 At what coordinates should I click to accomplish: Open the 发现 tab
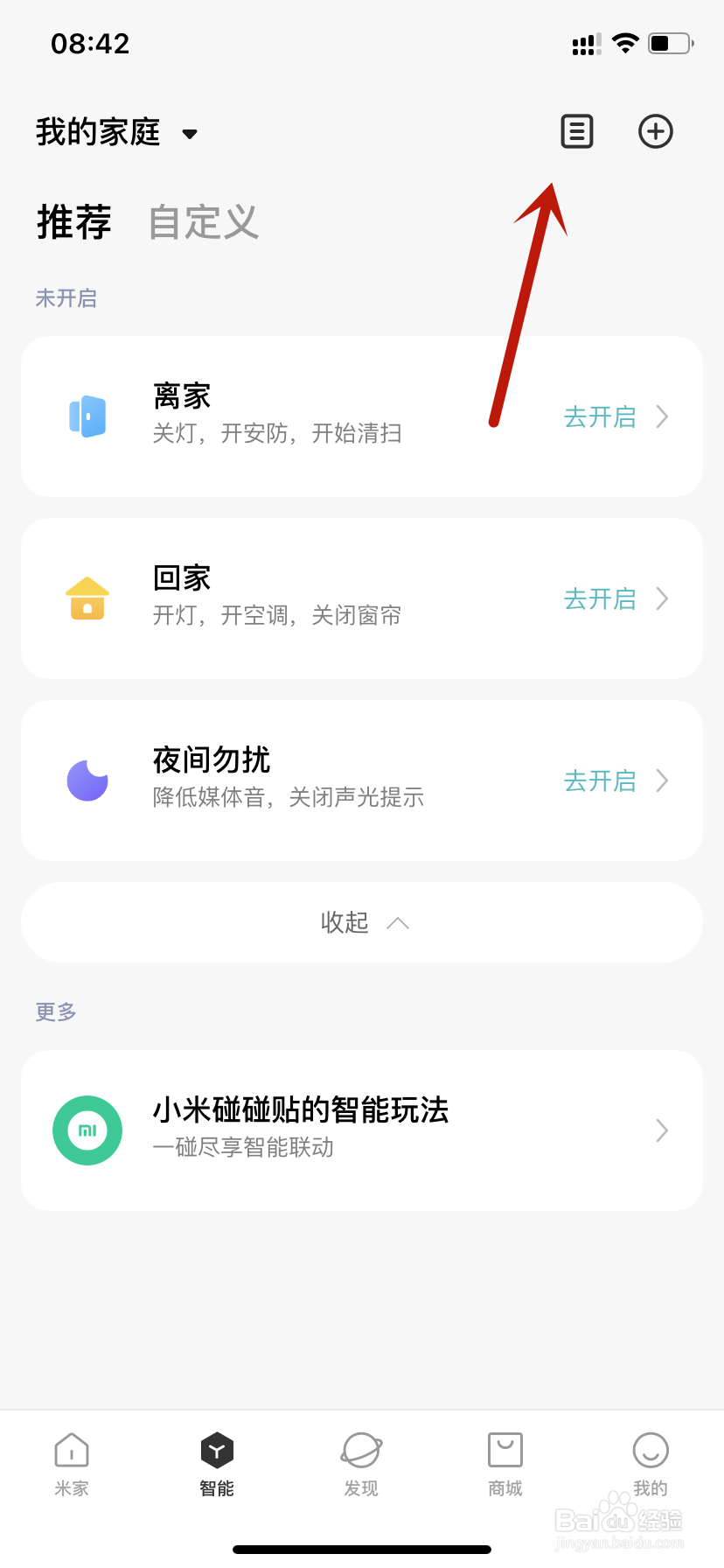coord(361,1462)
